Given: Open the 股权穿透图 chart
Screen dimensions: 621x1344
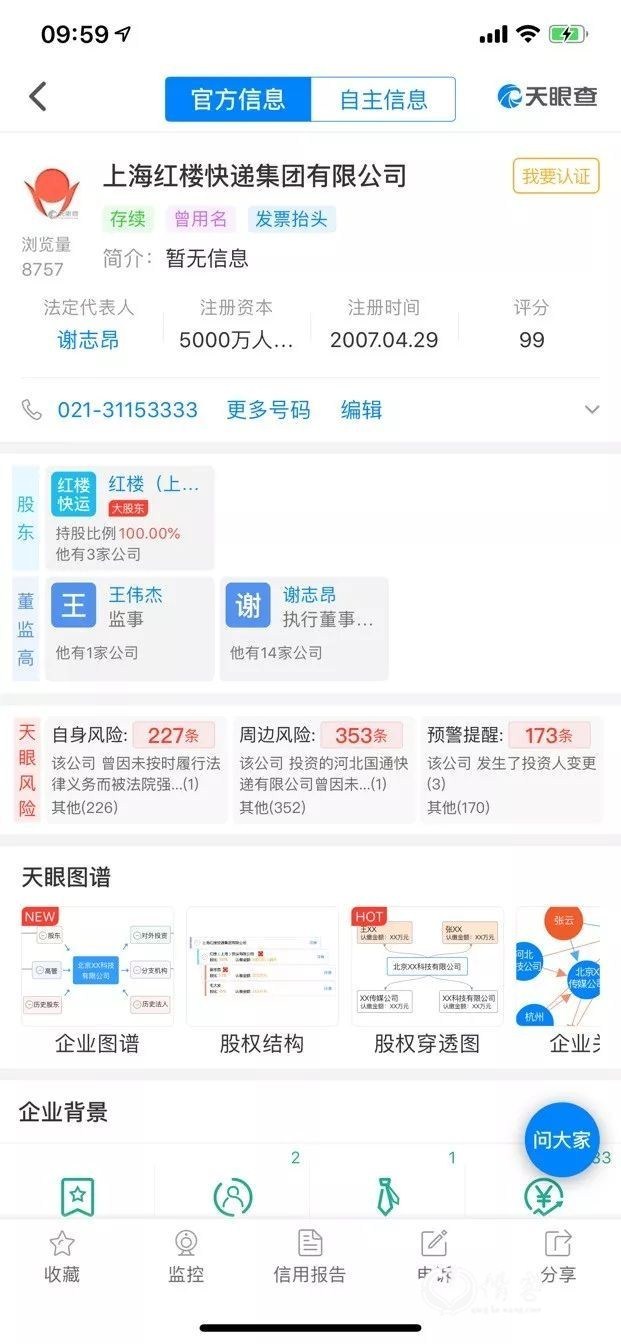Looking at the screenshot, I should click(427, 980).
